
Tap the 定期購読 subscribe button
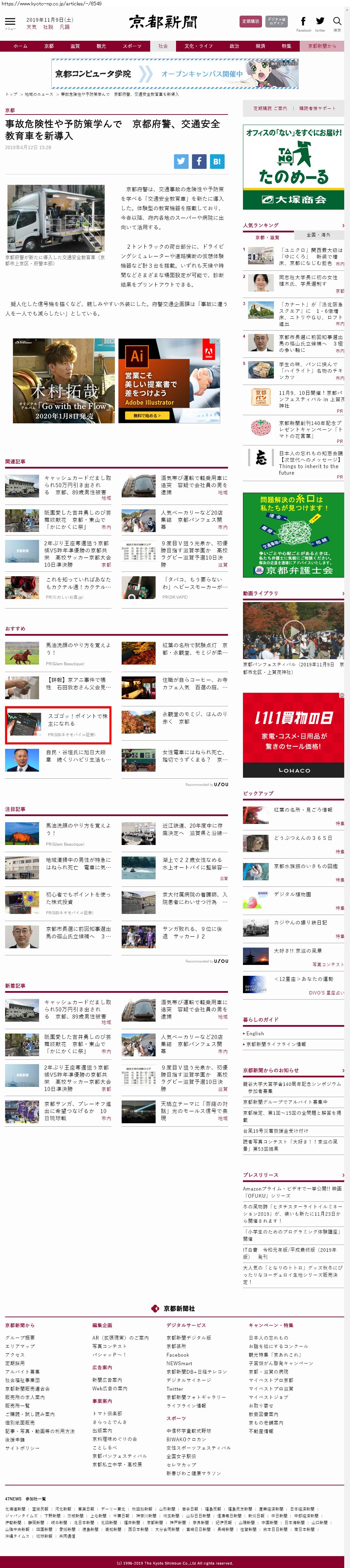[x=250, y=21]
